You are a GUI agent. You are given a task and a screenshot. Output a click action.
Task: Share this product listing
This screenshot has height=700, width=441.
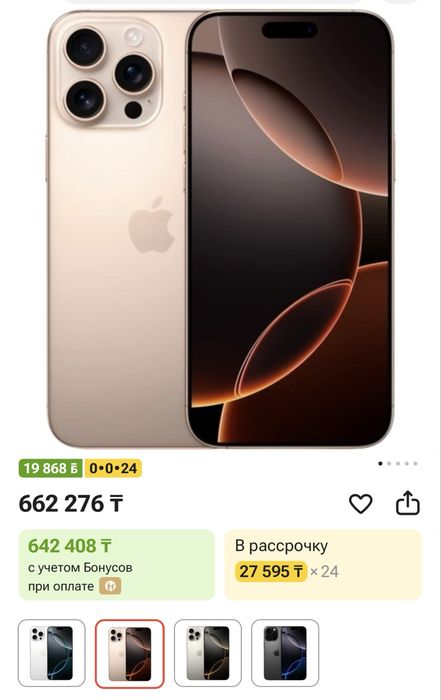click(x=408, y=503)
